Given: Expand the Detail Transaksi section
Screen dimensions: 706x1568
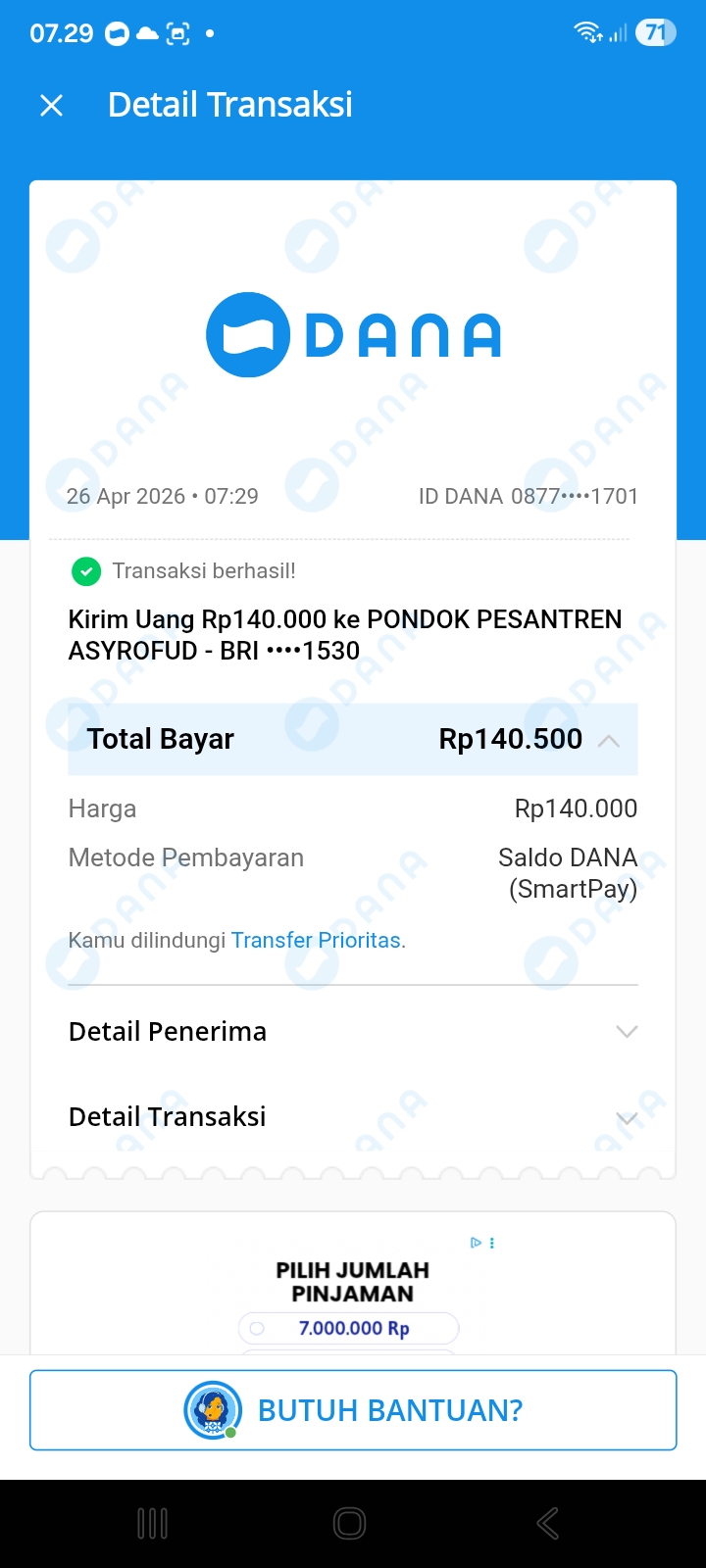Looking at the screenshot, I should pyautogui.click(x=626, y=1117).
